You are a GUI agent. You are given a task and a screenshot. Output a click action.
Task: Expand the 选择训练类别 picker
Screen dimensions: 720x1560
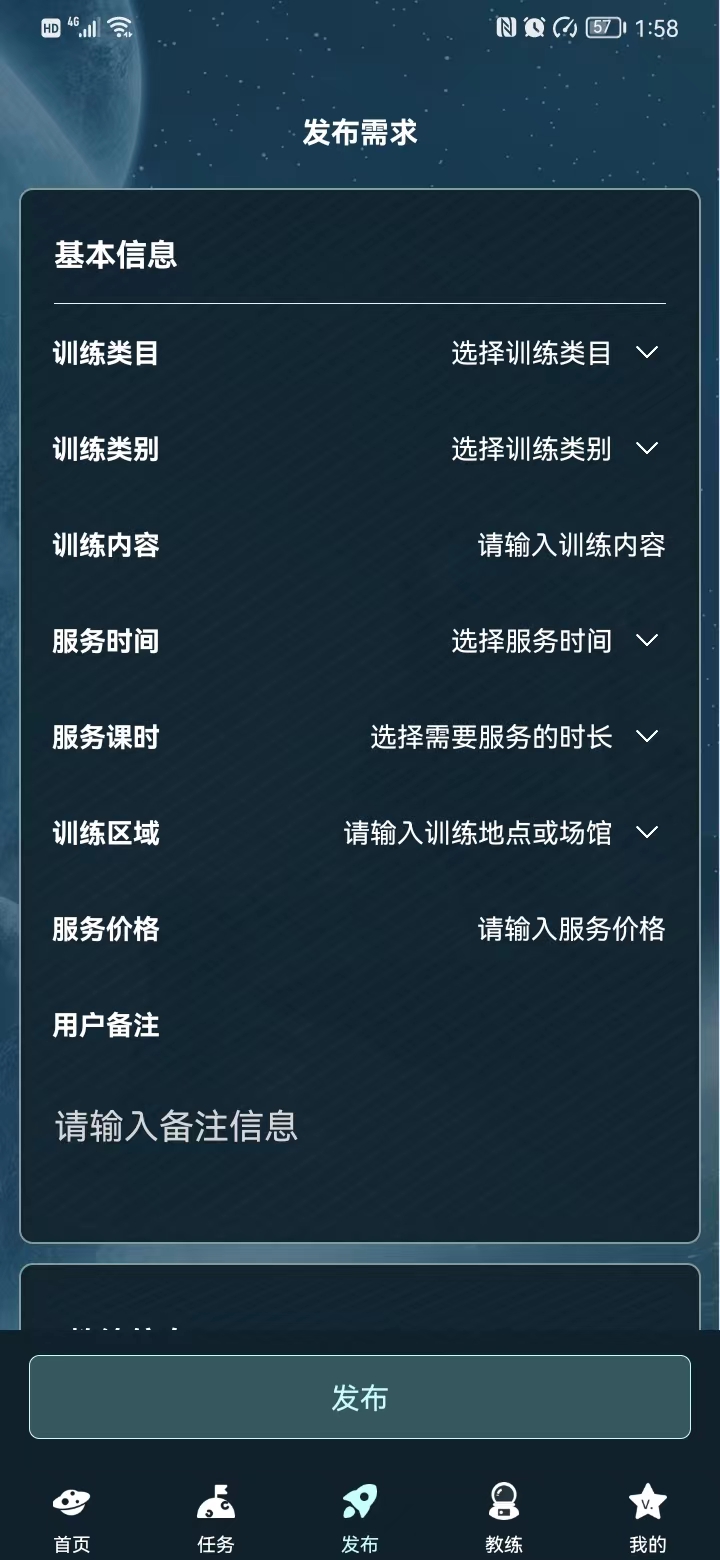tap(554, 449)
